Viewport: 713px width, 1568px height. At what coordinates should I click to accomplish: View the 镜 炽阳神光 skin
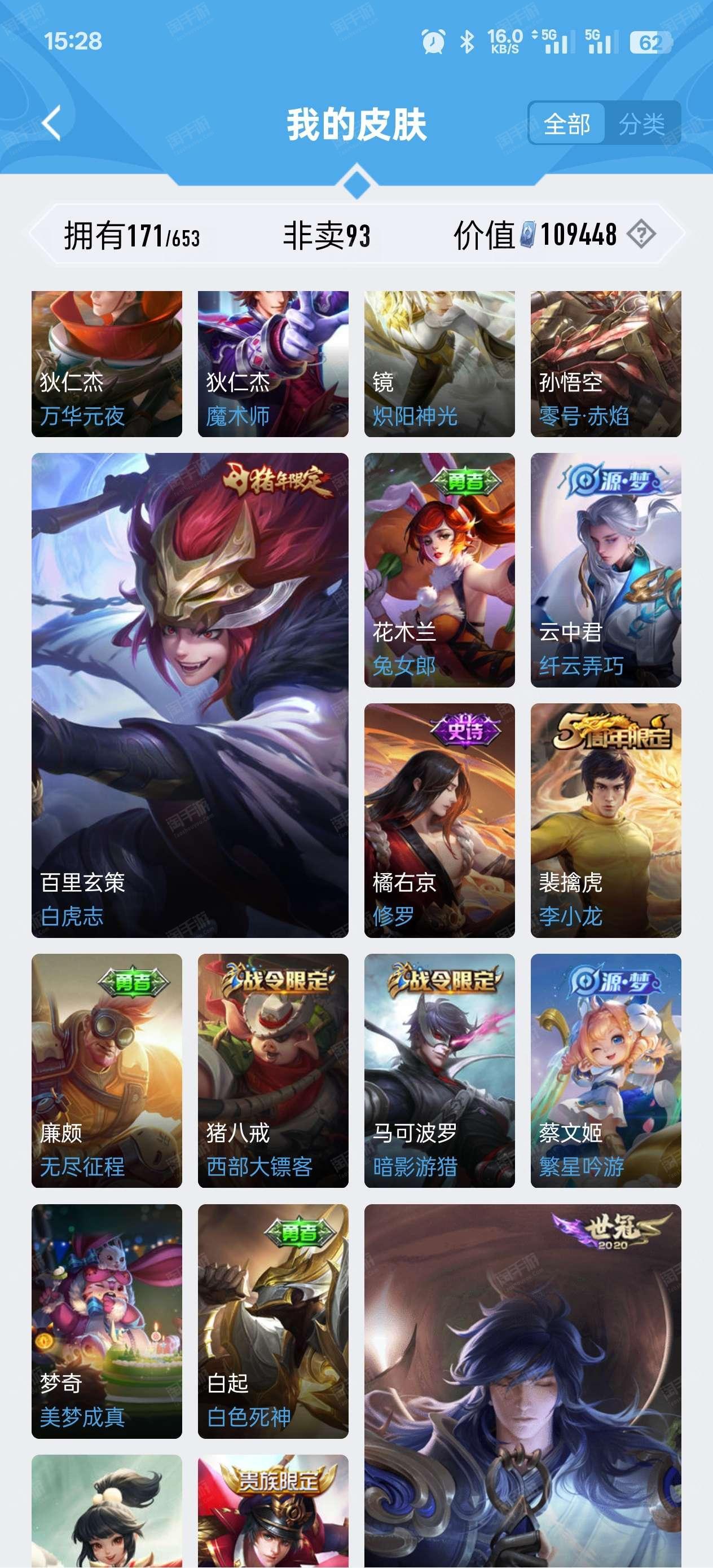tap(439, 364)
